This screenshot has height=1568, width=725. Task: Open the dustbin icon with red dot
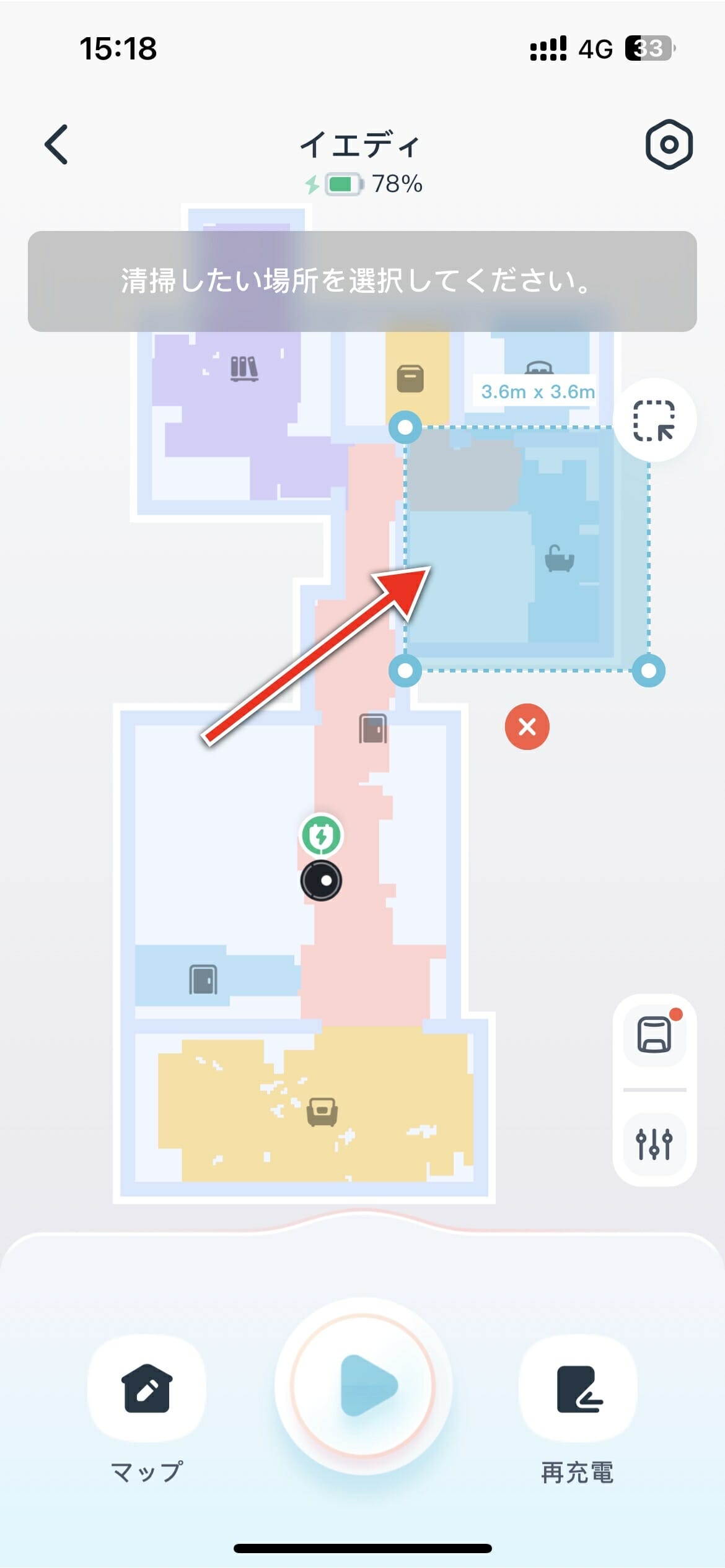point(654,1035)
